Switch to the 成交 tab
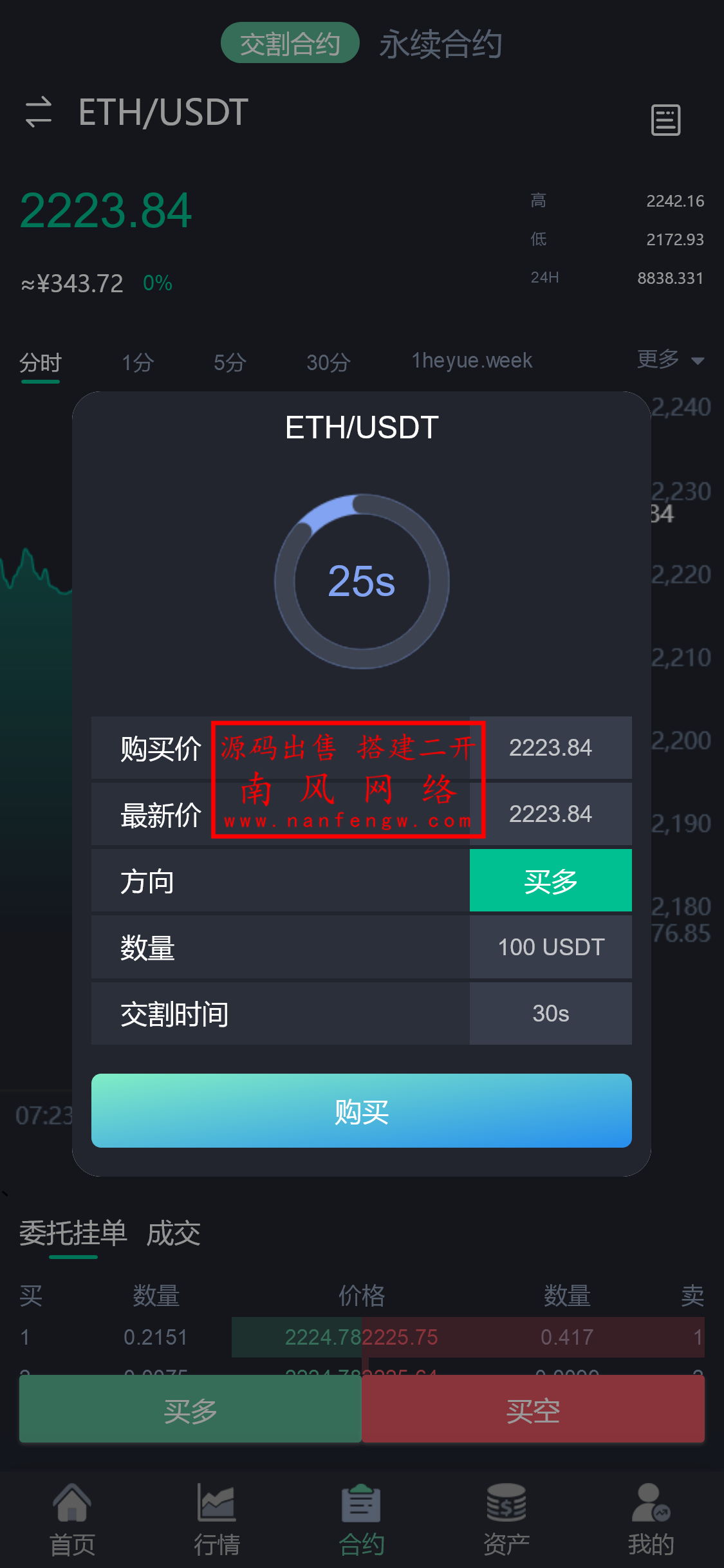This screenshot has width=724, height=1568. pos(171,1233)
